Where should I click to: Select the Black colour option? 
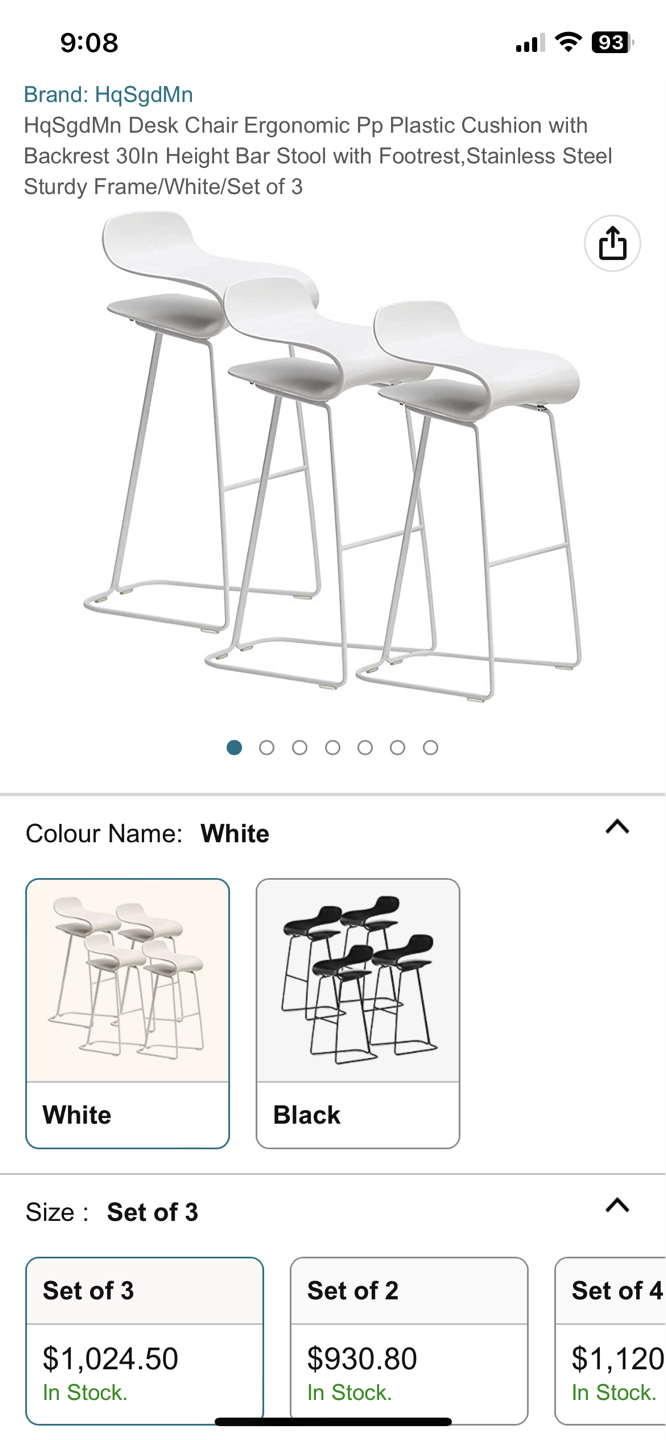pos(358,1012)
